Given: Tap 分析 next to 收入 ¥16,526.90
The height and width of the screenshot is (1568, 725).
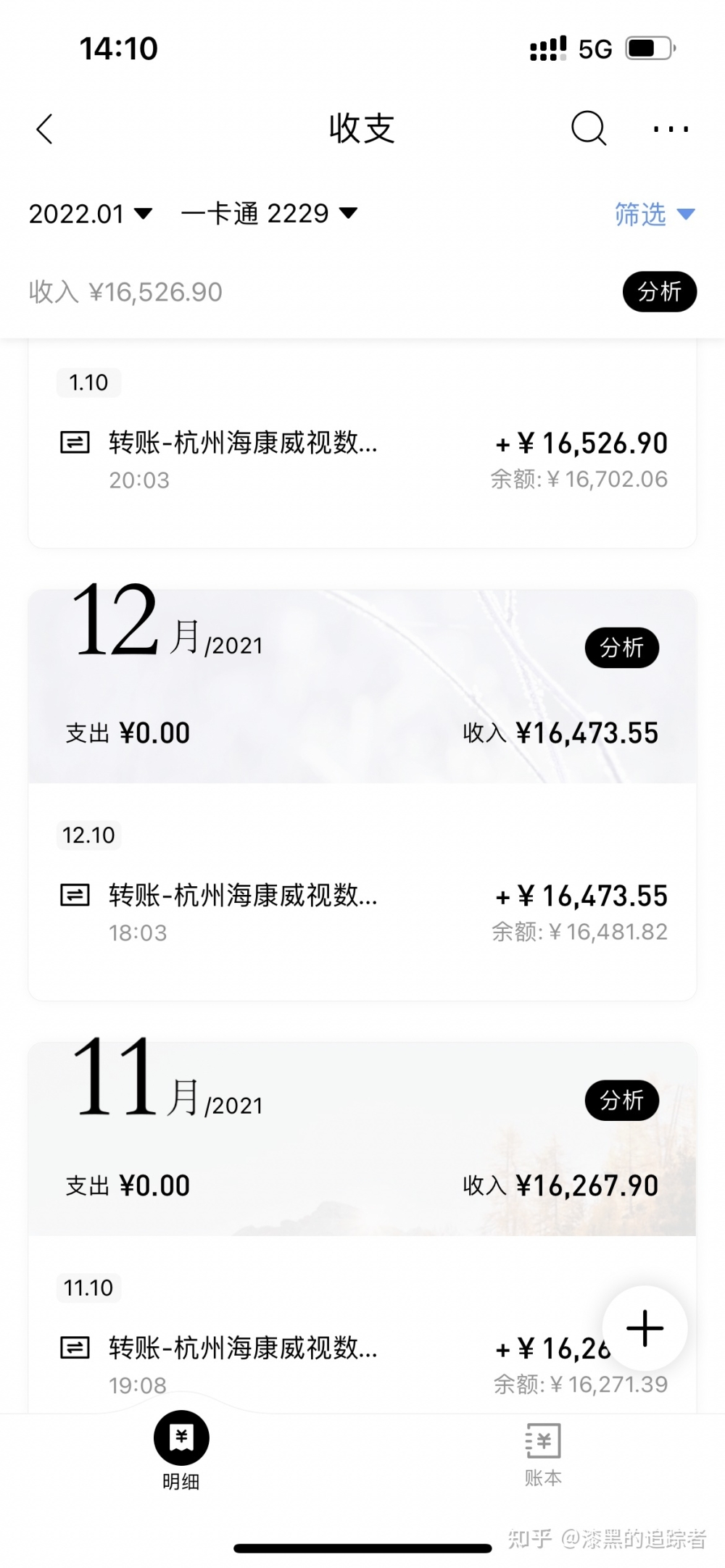Looking at the screenshot, I should (660, 292).
